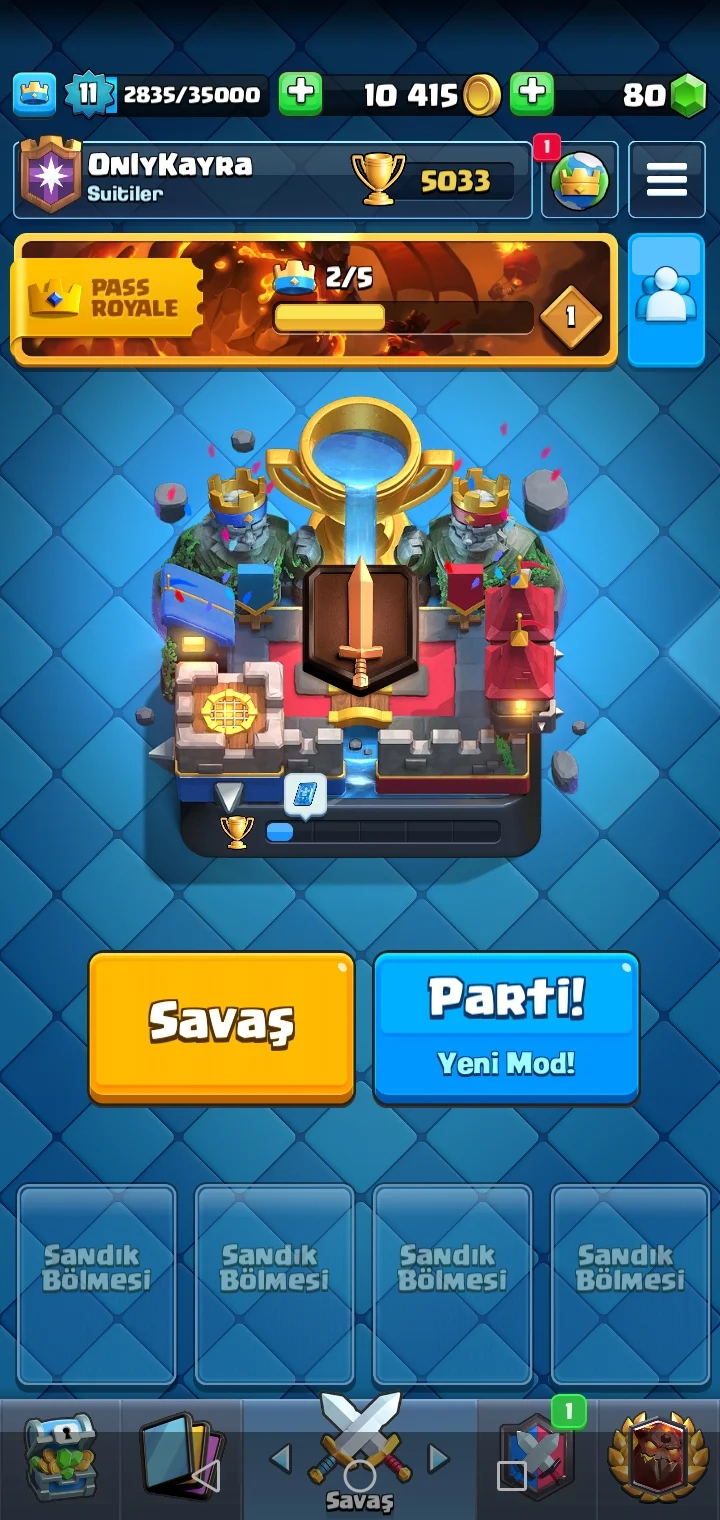This screenshot has width=720, height=1520.
Task: Open the crown globe with red notification badge
Action: click(x=579, y=180)
